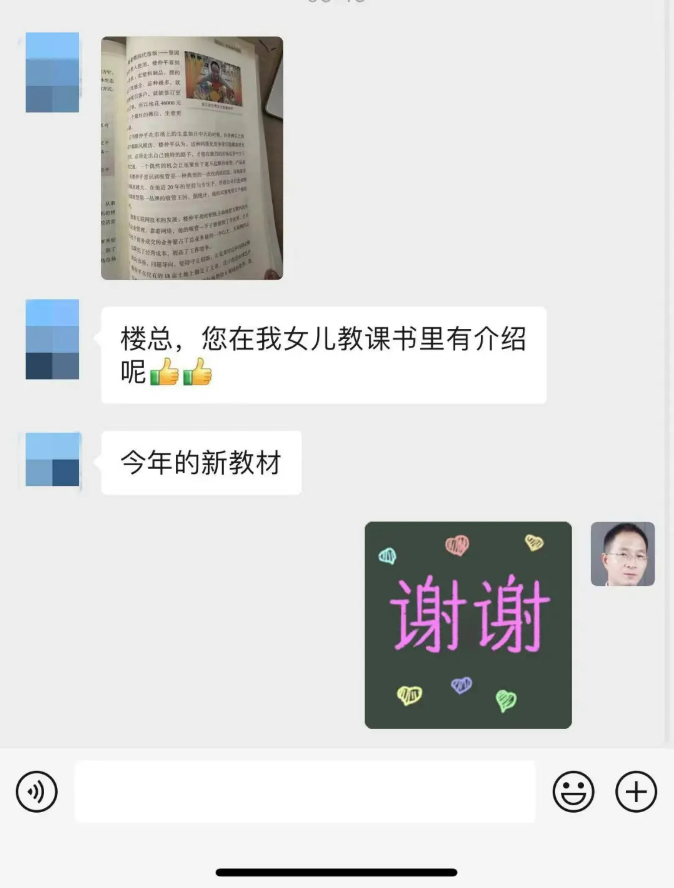Focus the message text field
The width and height of the screenshot is (674, 888).
pos(304,792)
